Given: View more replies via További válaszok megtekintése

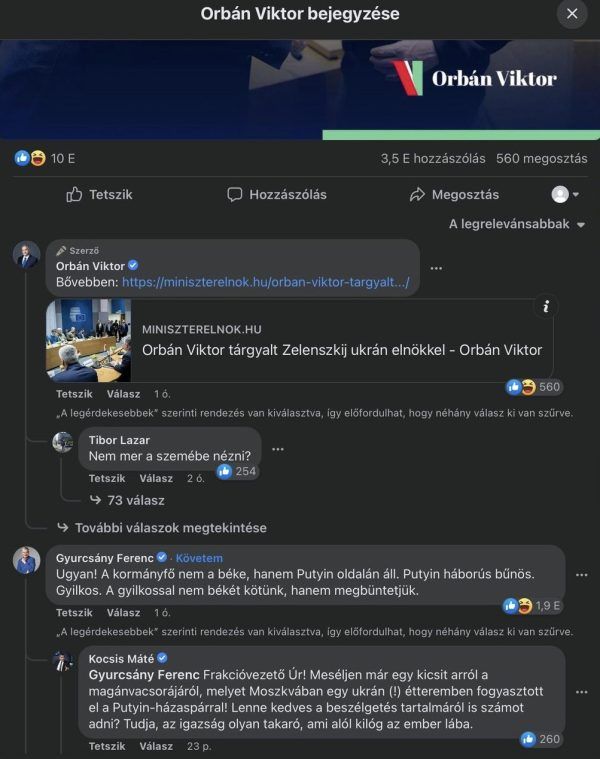Looking at the screenshot, I should point(170,527).
